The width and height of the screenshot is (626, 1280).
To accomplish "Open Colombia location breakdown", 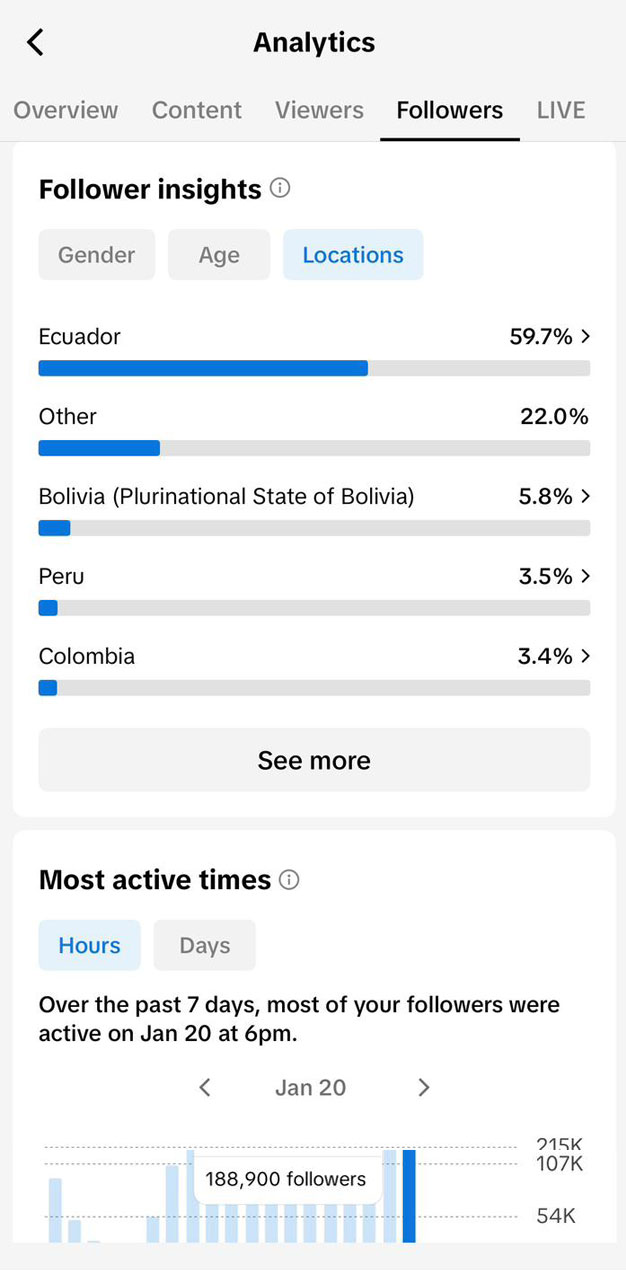I will [x=314, y=657].
